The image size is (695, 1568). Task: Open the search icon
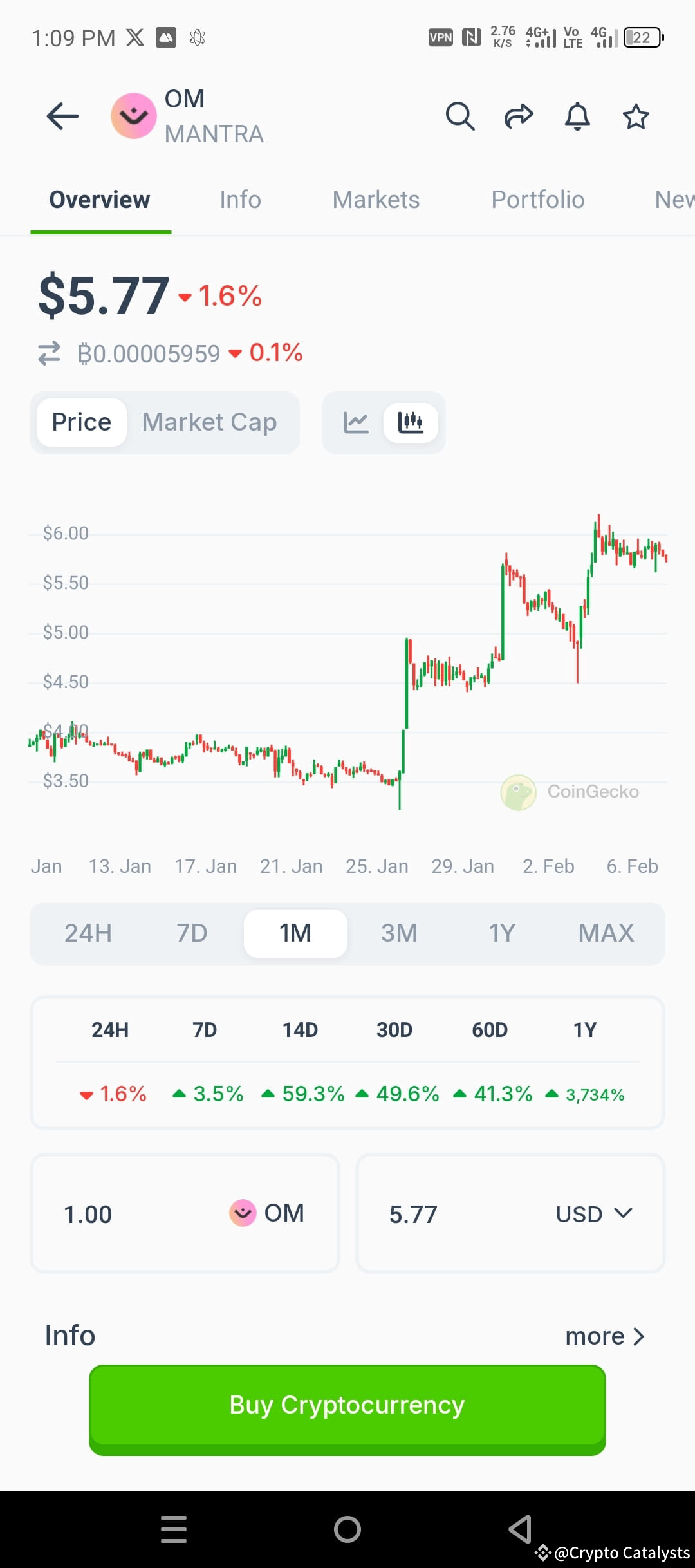tap(460, 117)
